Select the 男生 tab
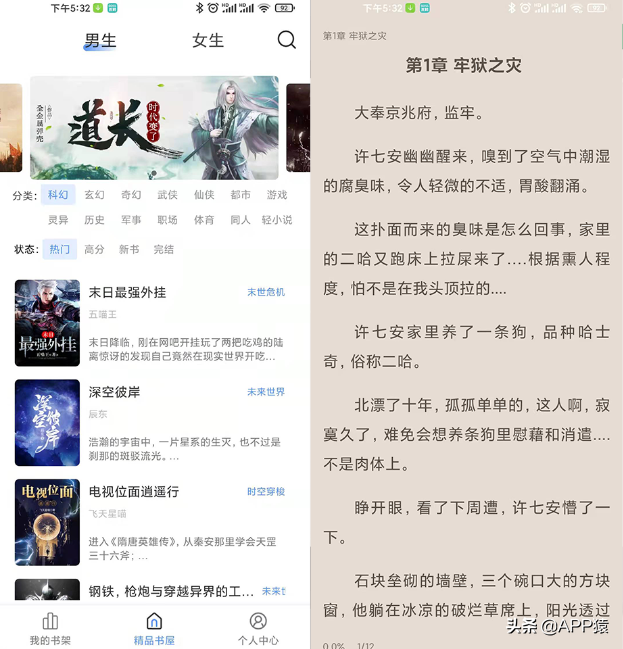The height and width of the screenshot is (649, 623). point(100,41)
